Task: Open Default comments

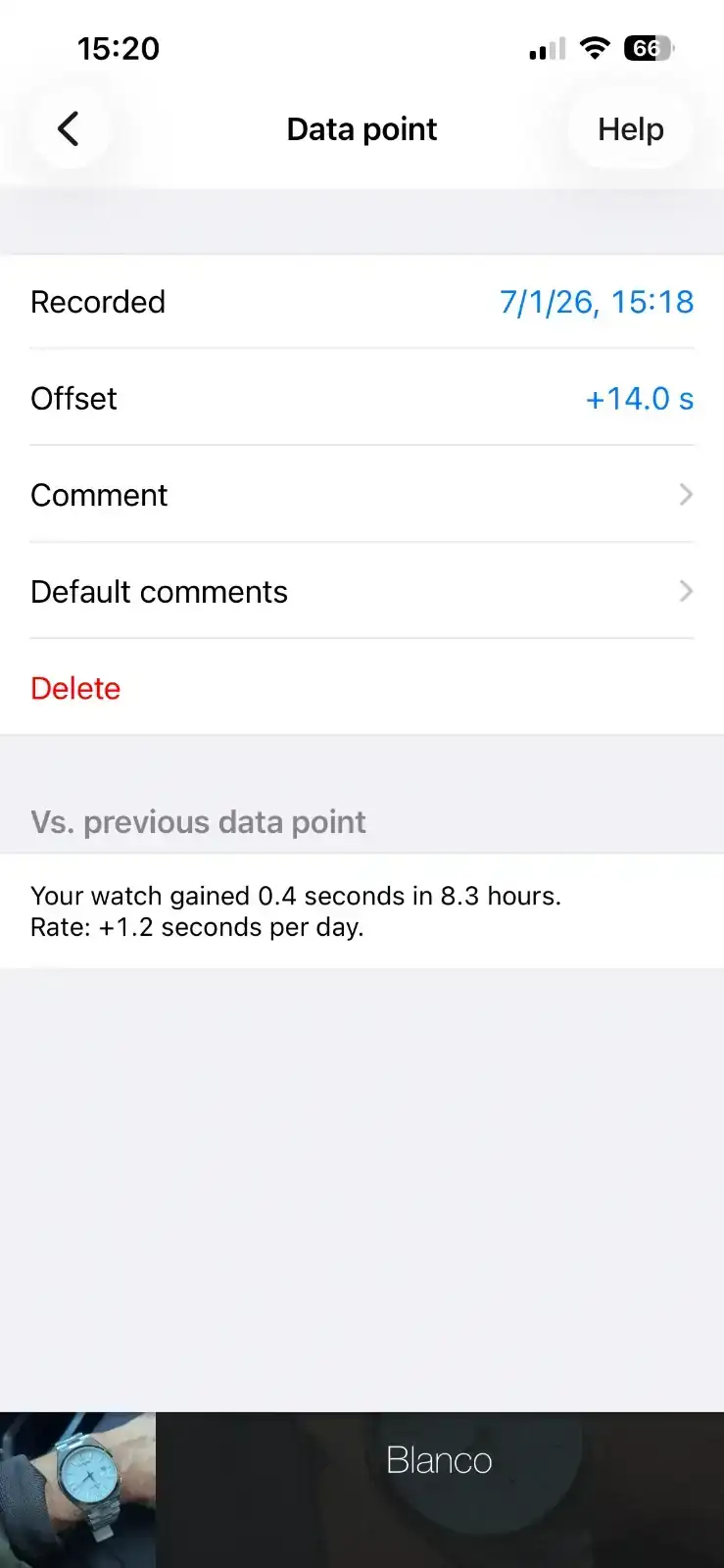Action: [362, 592]
